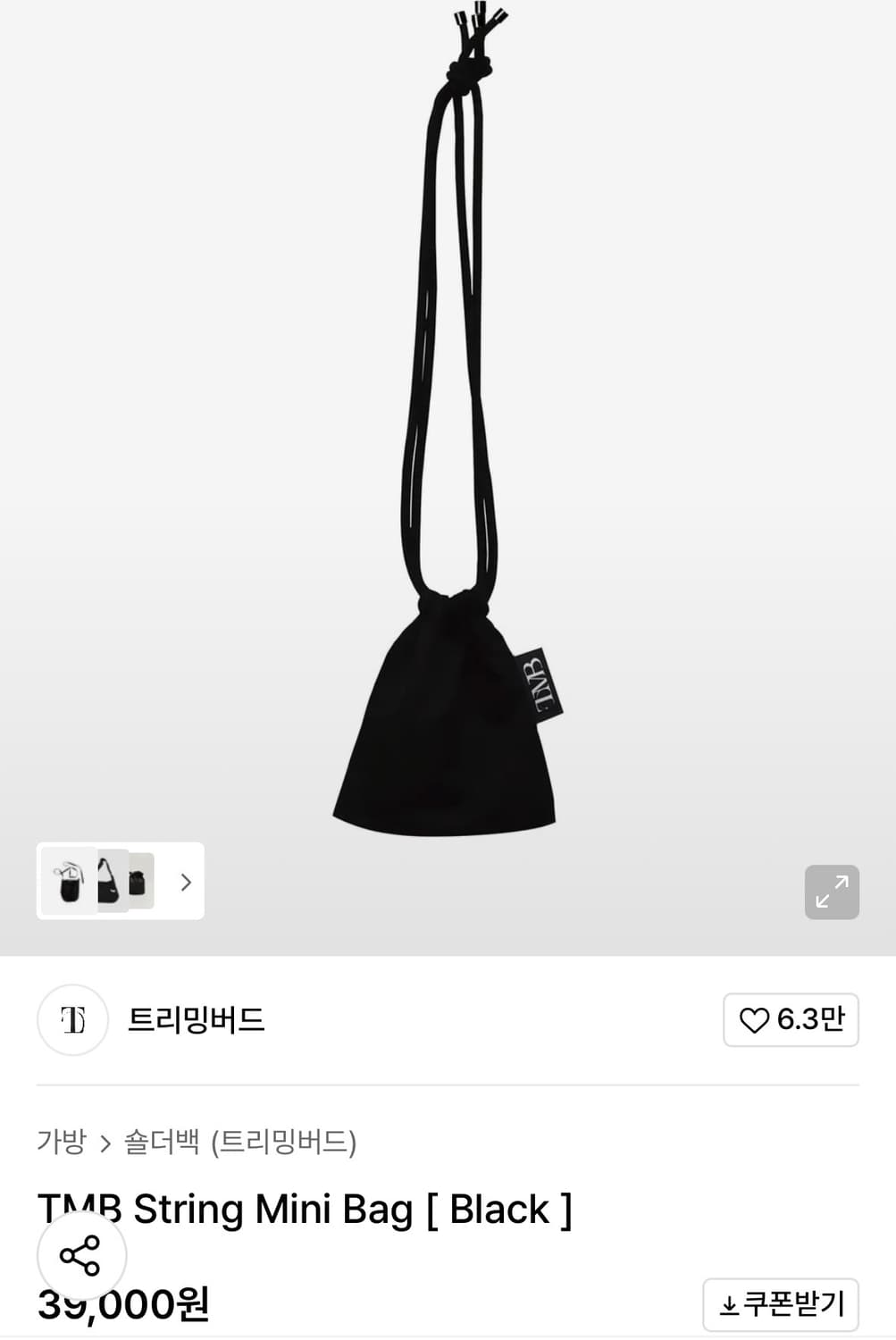
Task: Open the 숄더백 (트리밍버드) category page
Action: click(243, 1142)
